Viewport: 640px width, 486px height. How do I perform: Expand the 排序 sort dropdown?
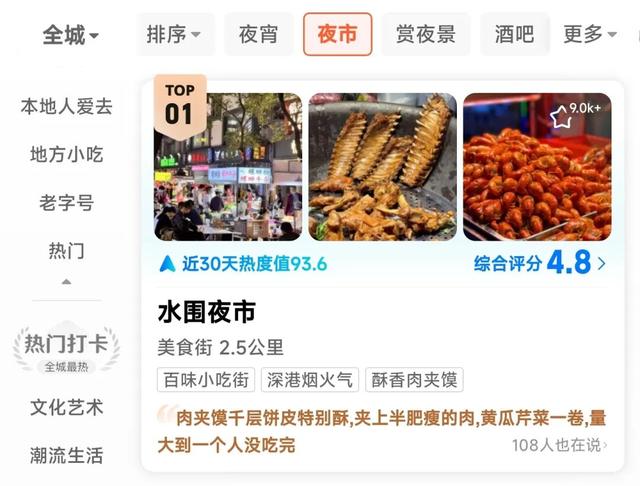click(174, 34)
